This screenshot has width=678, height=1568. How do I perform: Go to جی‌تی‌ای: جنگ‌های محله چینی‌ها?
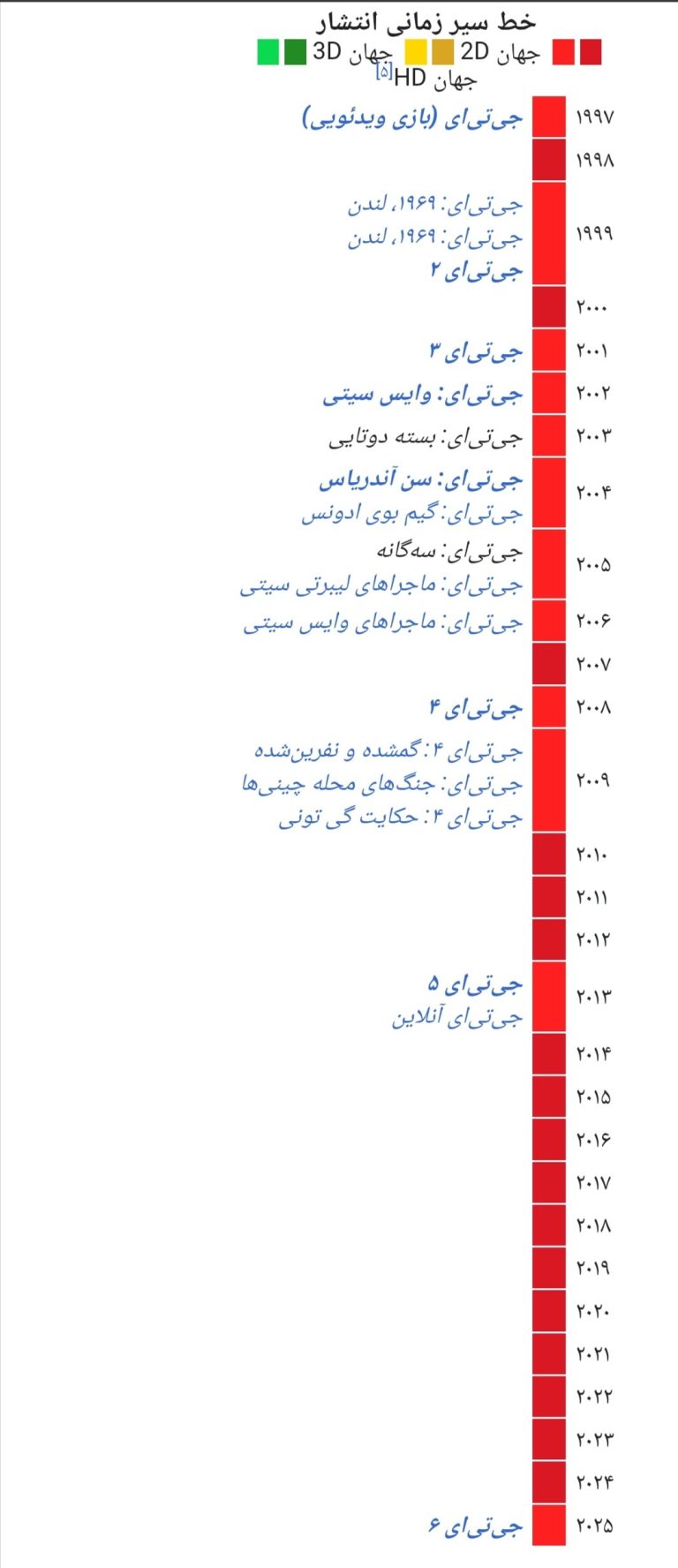coord(381,784)
